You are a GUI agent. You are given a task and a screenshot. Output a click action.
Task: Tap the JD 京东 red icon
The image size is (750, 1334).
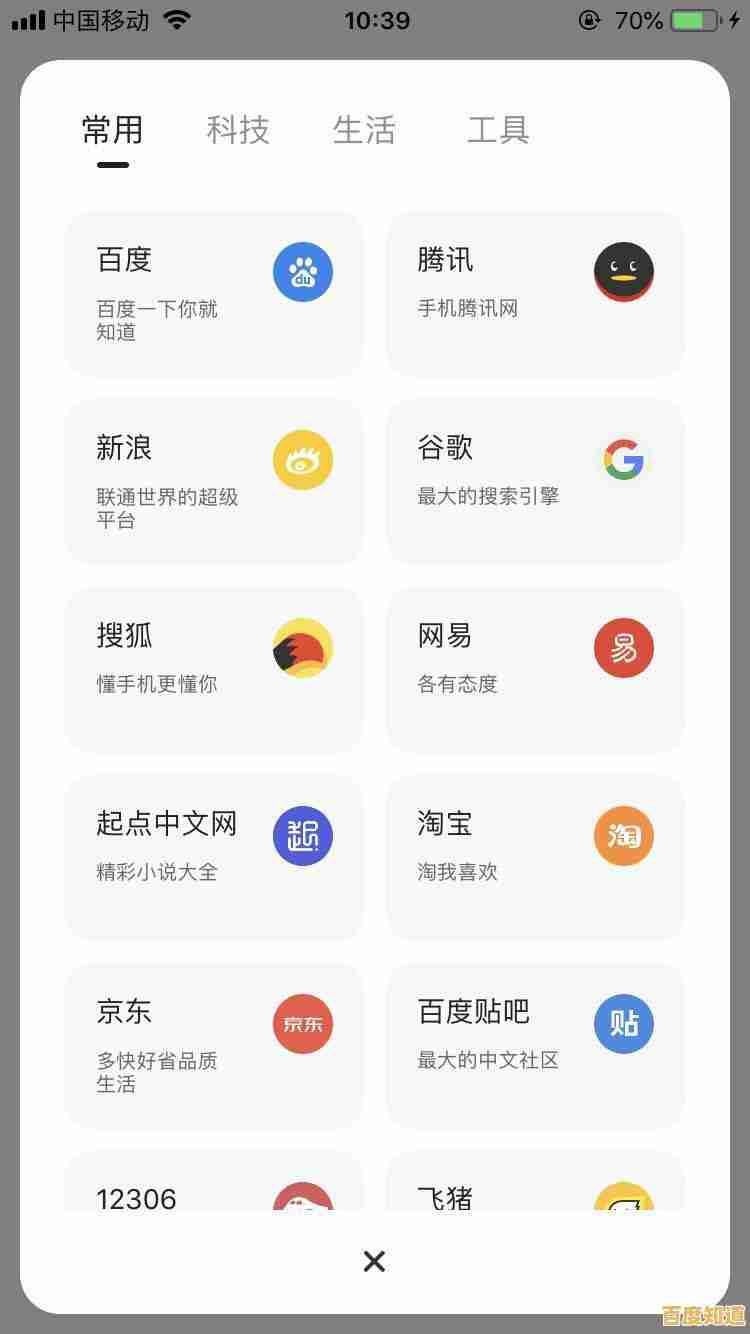pyautogui.click(x=302, y=1023)
